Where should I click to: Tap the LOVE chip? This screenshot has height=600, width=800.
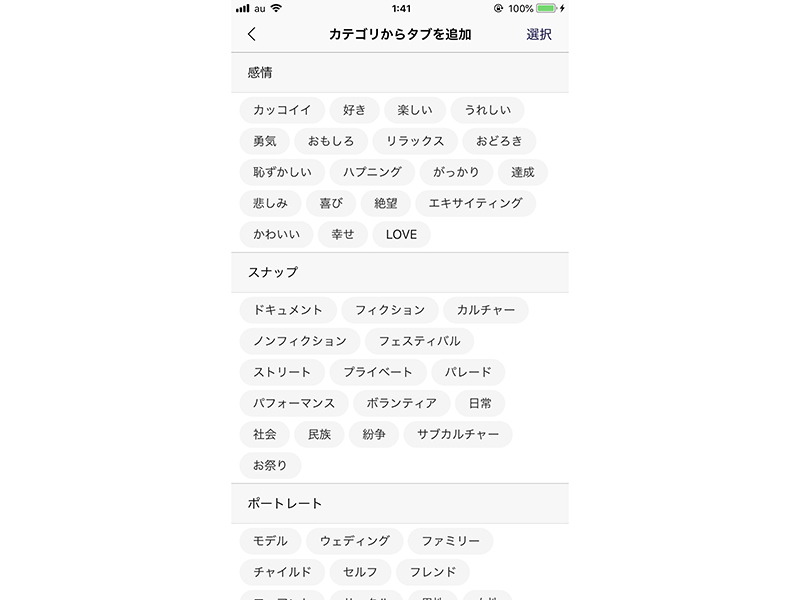pos(401,234)
